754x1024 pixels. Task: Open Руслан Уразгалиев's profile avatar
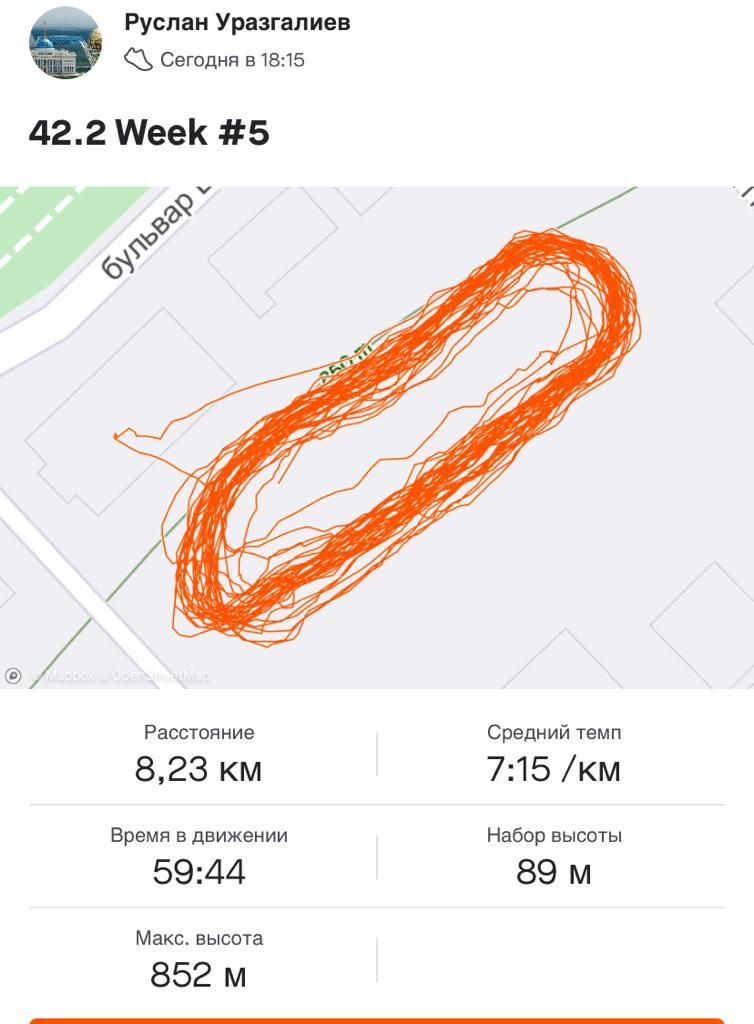[65, 42]
